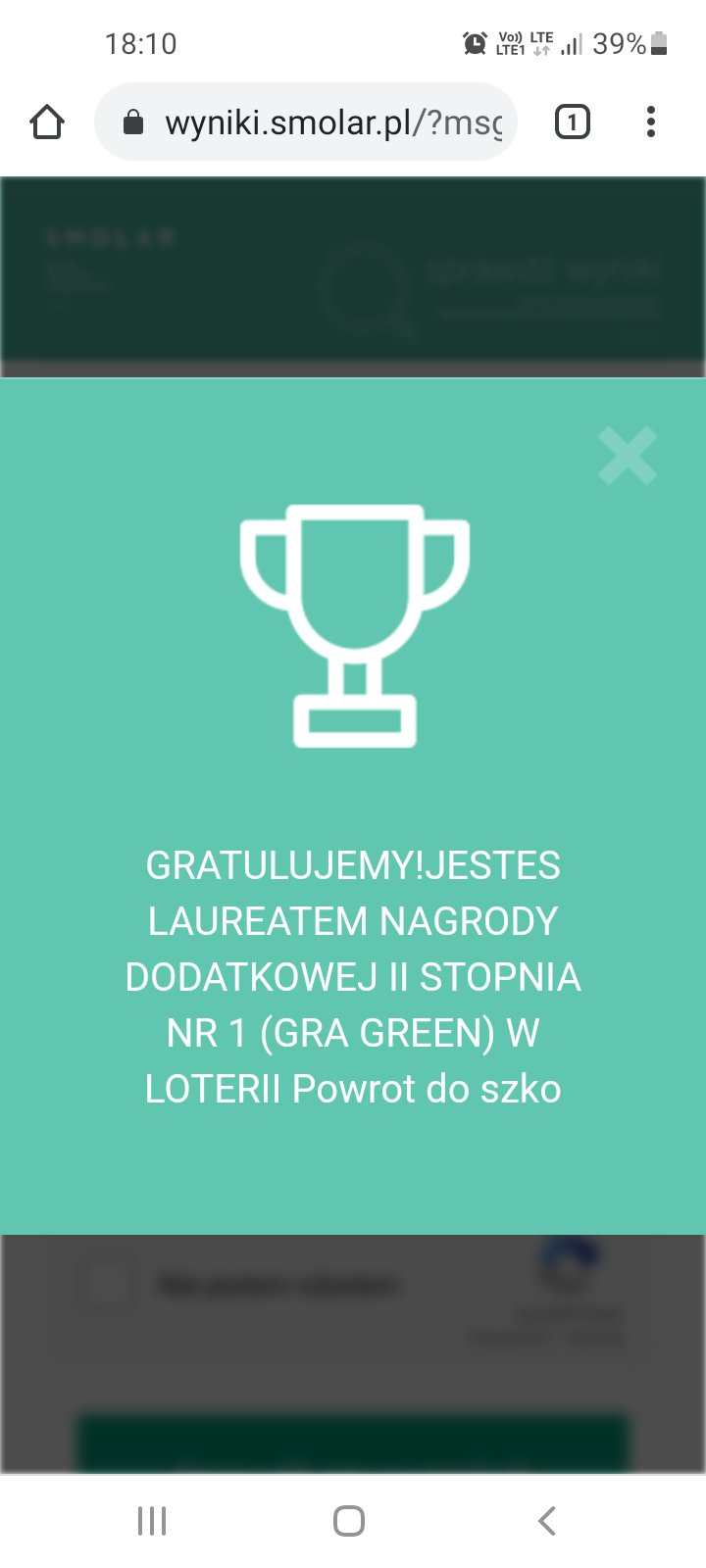Close the congratulations popup
706x1568 pixels.
(628, 456)
